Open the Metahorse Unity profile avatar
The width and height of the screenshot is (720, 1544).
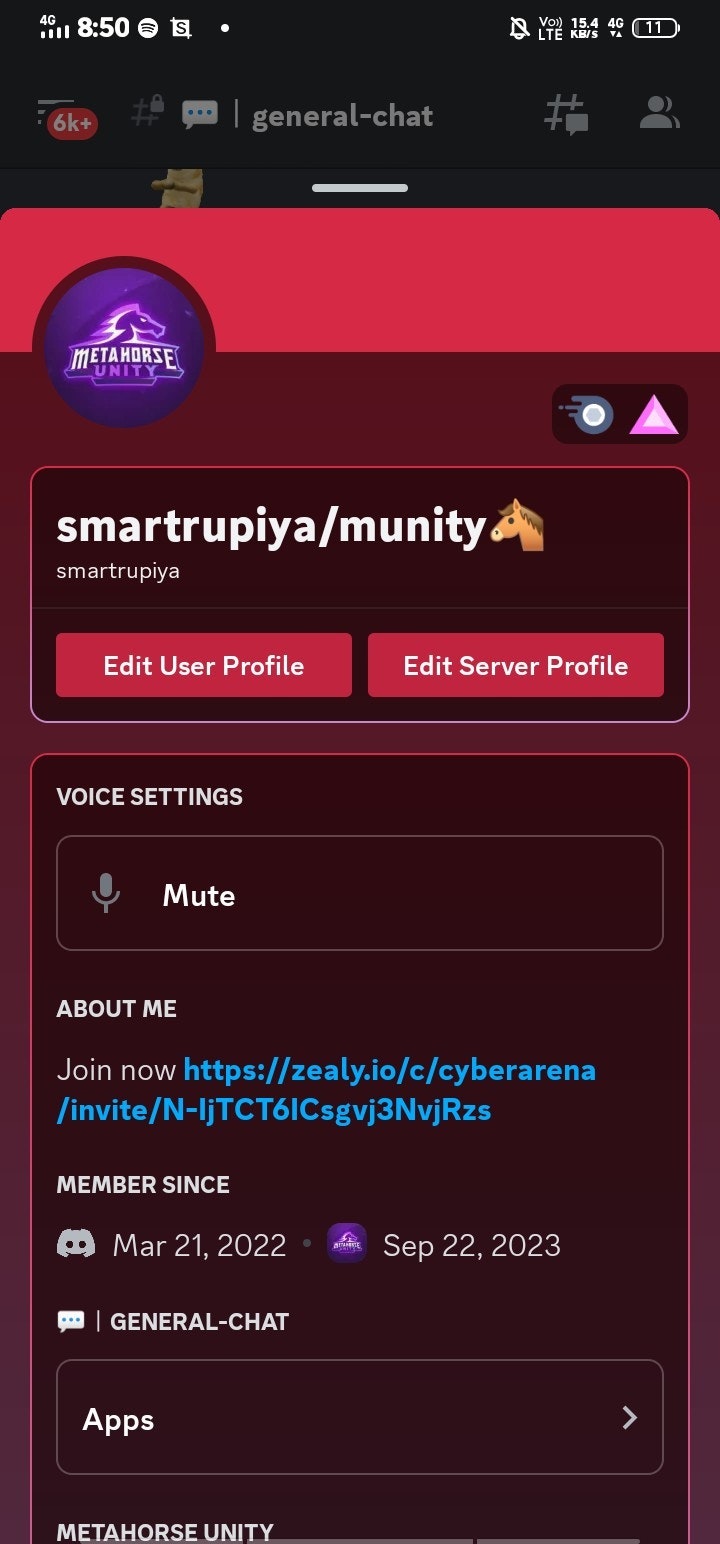(123, 347)
